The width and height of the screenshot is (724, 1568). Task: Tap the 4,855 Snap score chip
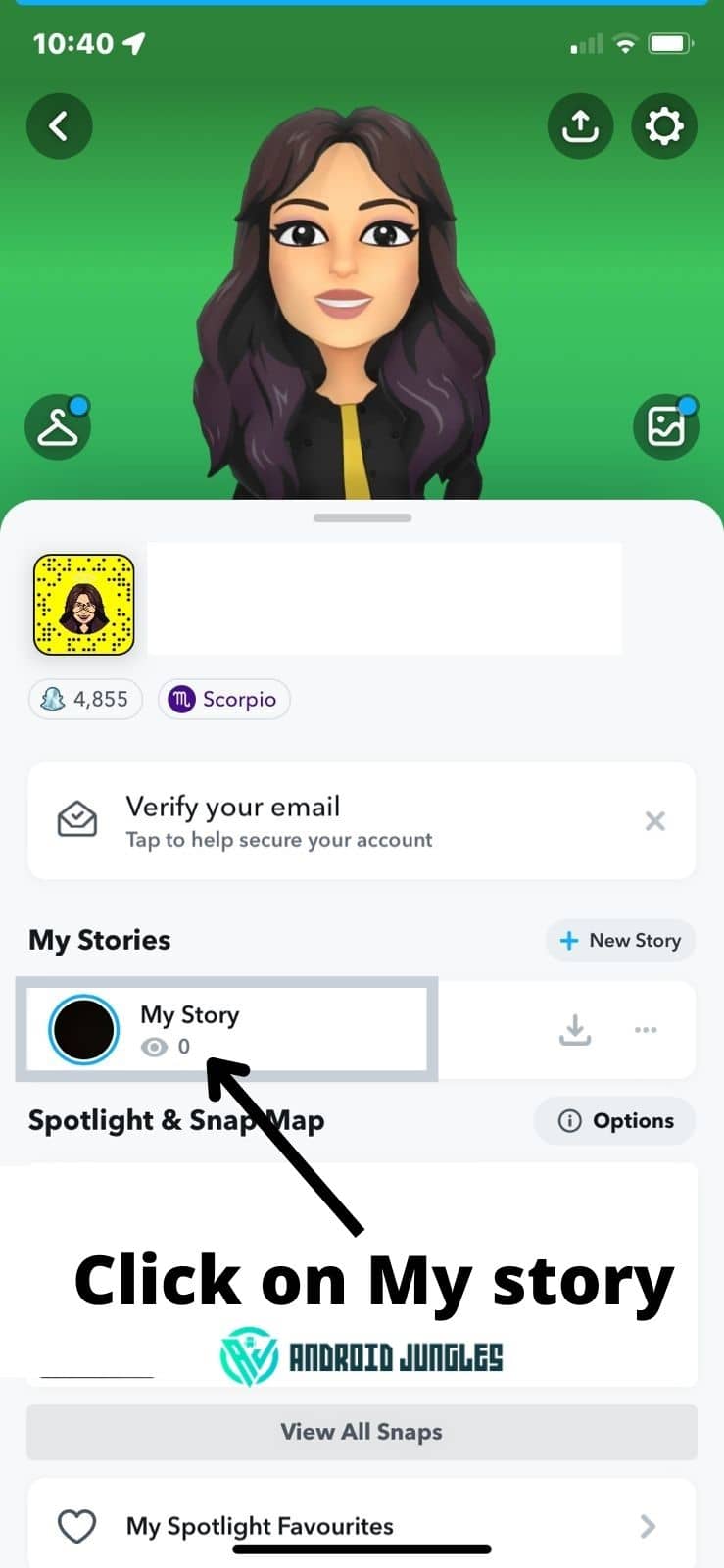(x=85, y=699)
